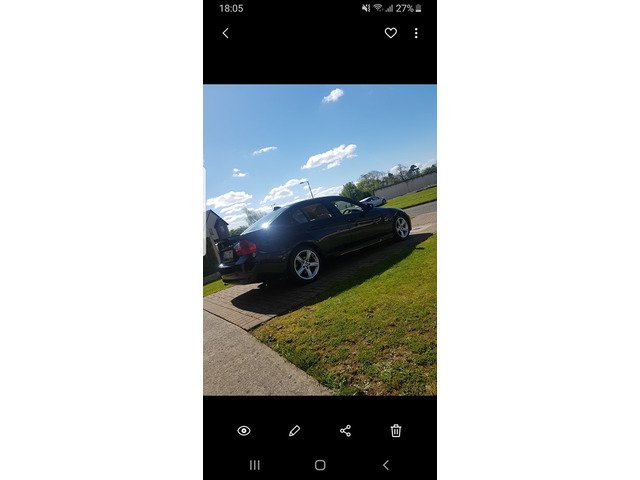Open recent apps from the navigation bar
640x480 pixels.
coord(255,465)
